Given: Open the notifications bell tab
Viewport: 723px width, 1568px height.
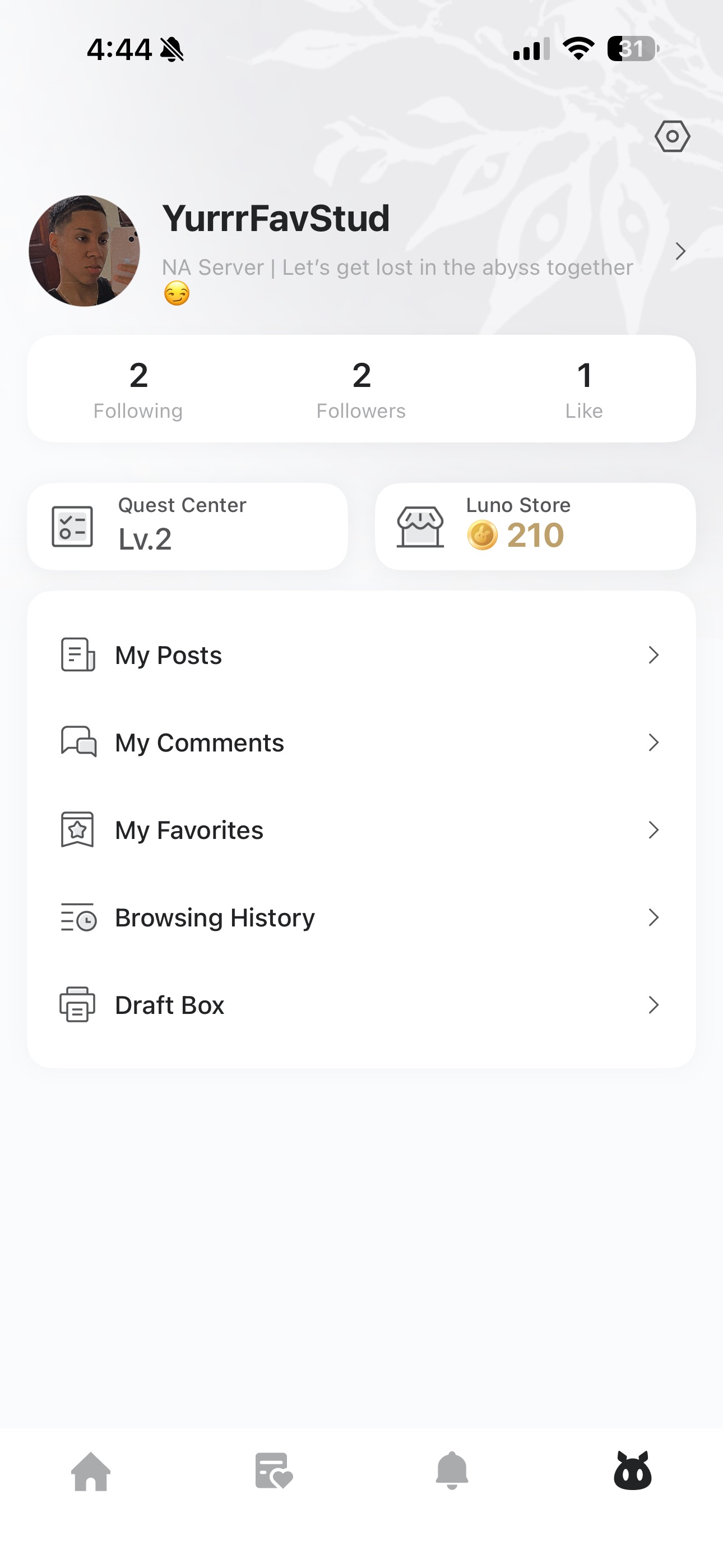Looking at the screenshot, I should (452, 1472).
